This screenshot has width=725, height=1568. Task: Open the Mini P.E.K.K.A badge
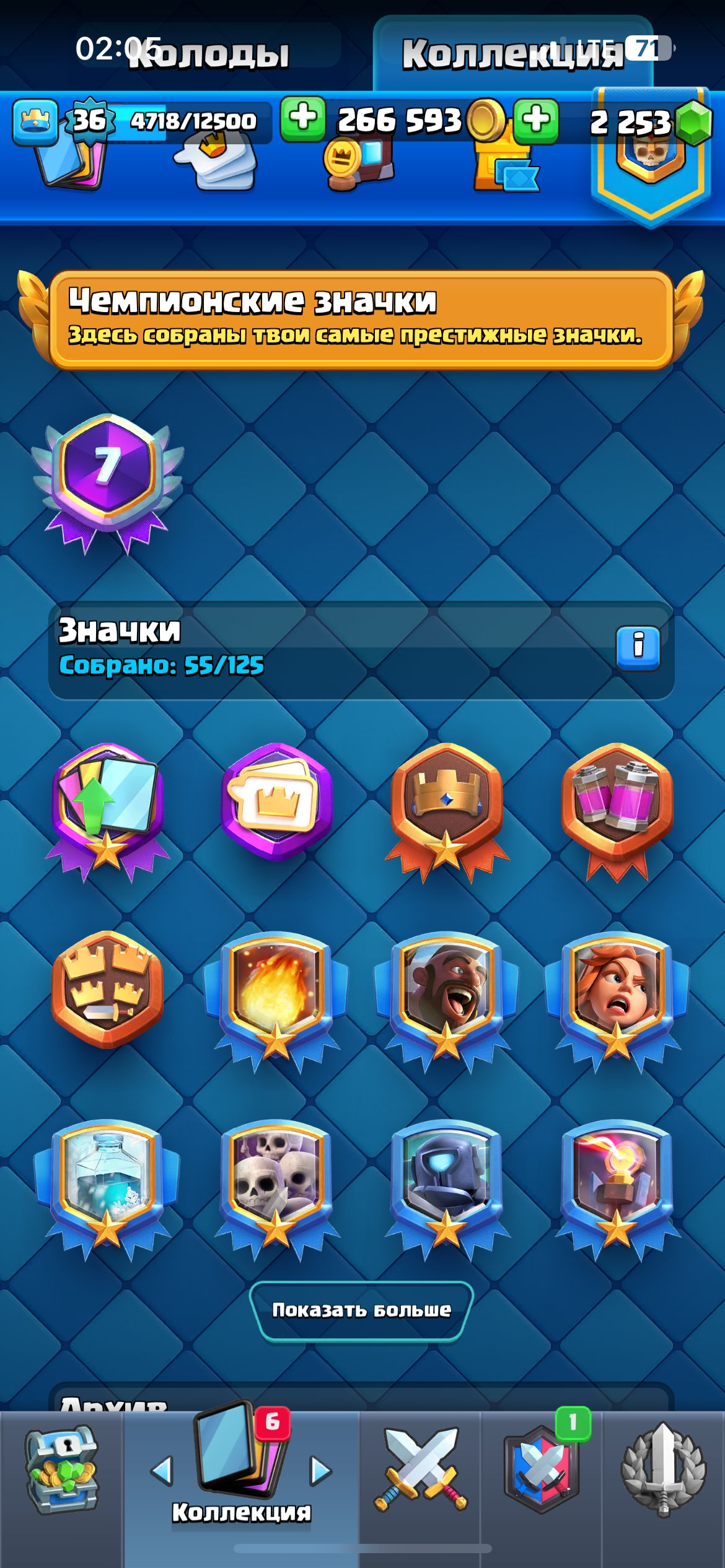(446, 1190)
